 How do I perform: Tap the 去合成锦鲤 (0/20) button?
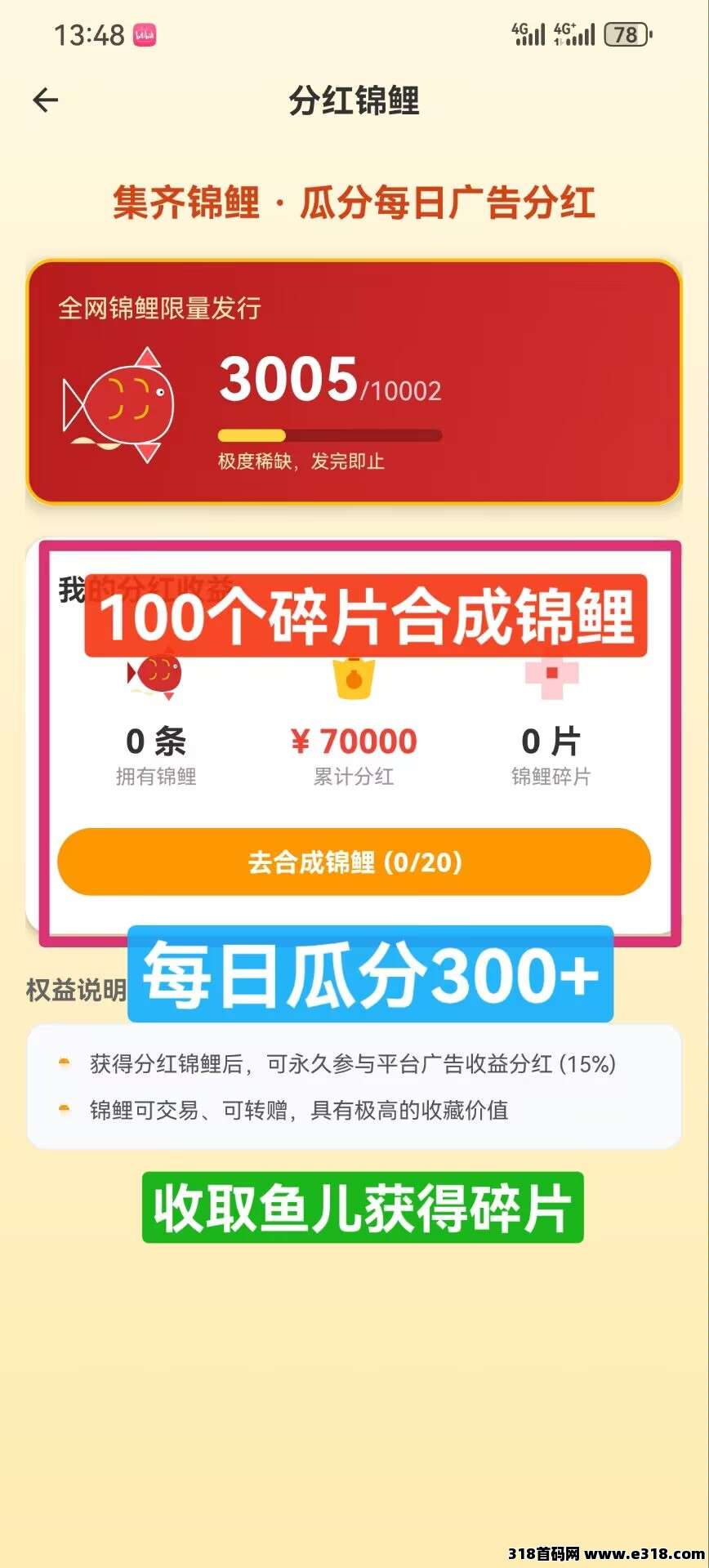click(354, 862)
